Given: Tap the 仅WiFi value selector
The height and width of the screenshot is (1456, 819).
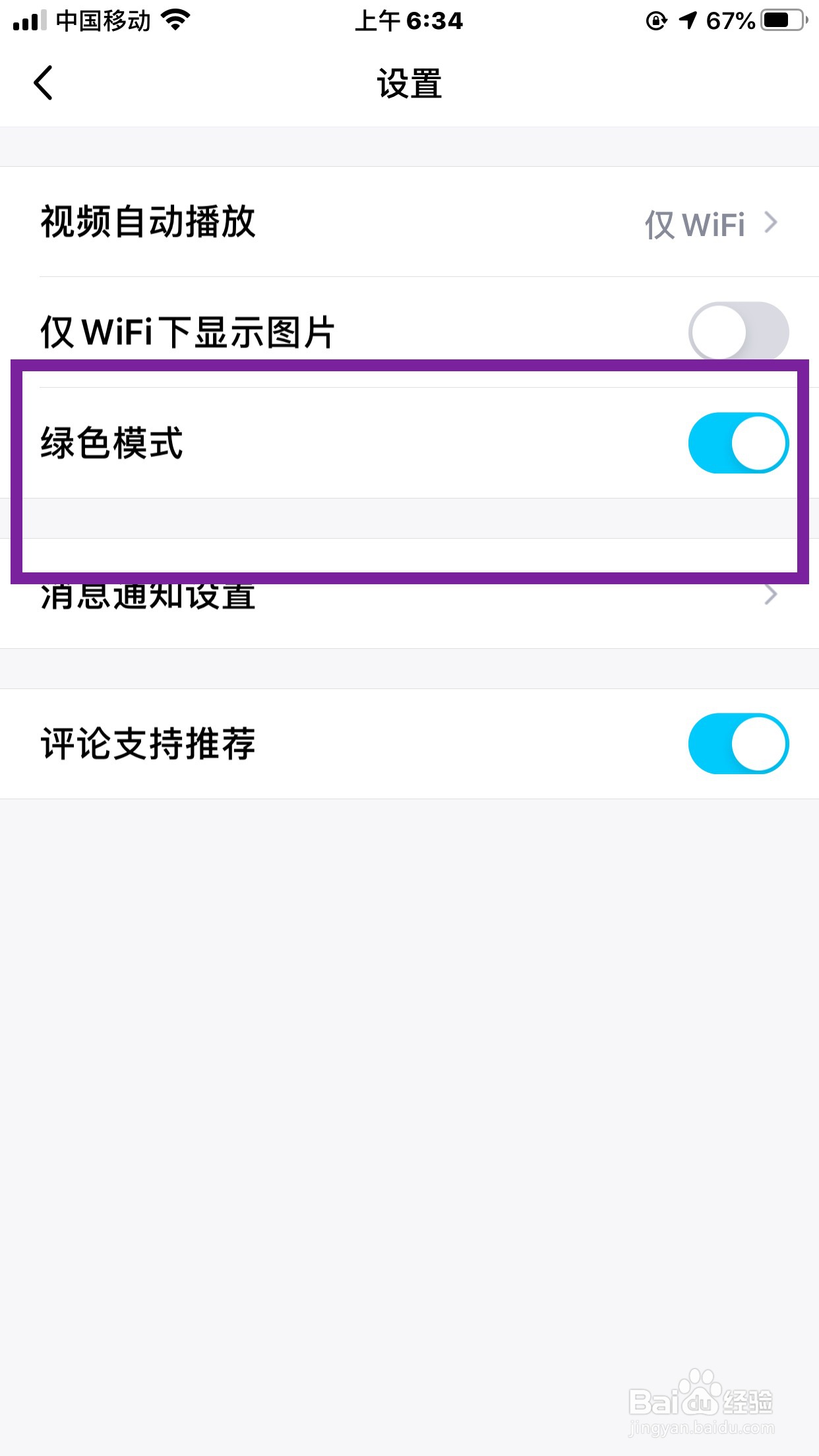Looking at the screenshot, I should 694,225.
